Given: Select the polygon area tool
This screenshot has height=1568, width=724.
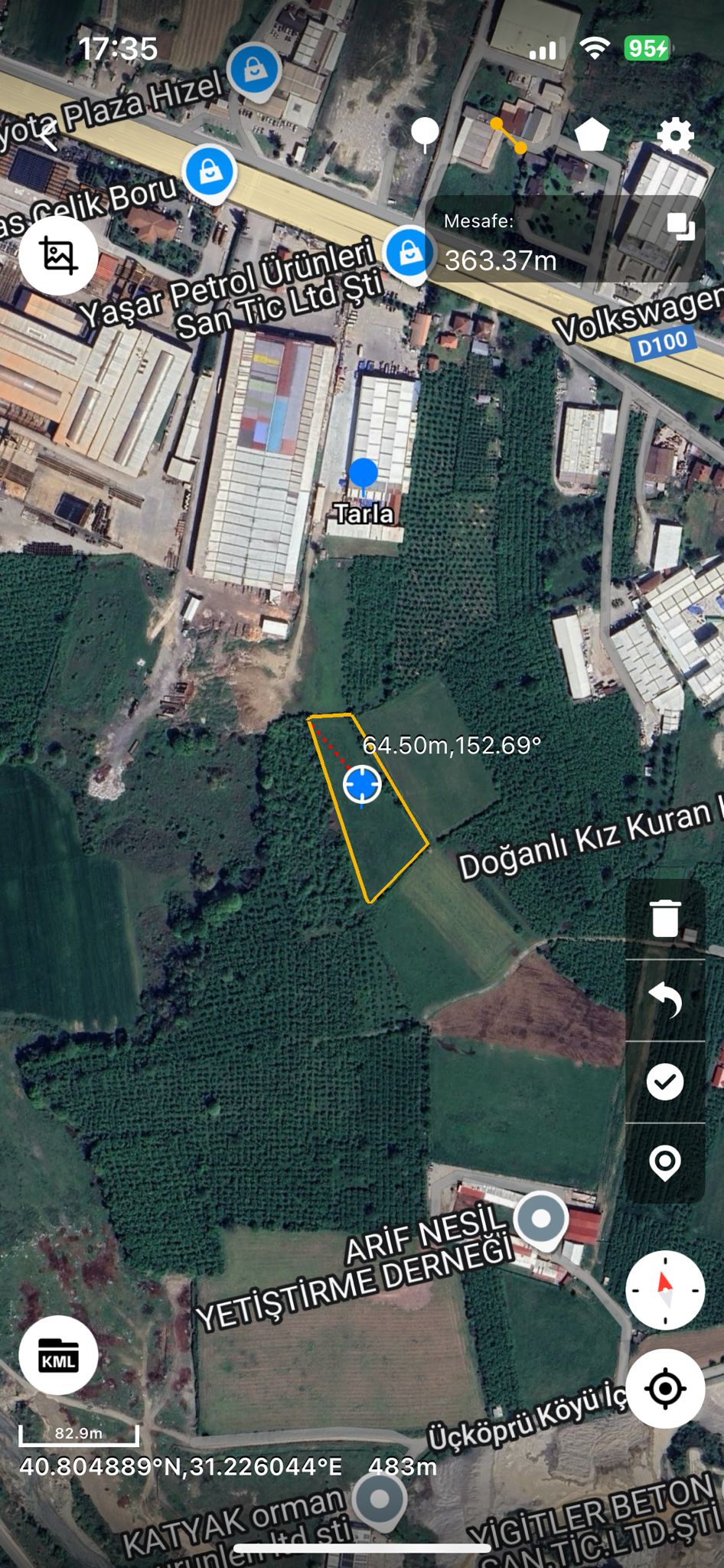Looking at the screenshot, I should (x=592, y=136).
